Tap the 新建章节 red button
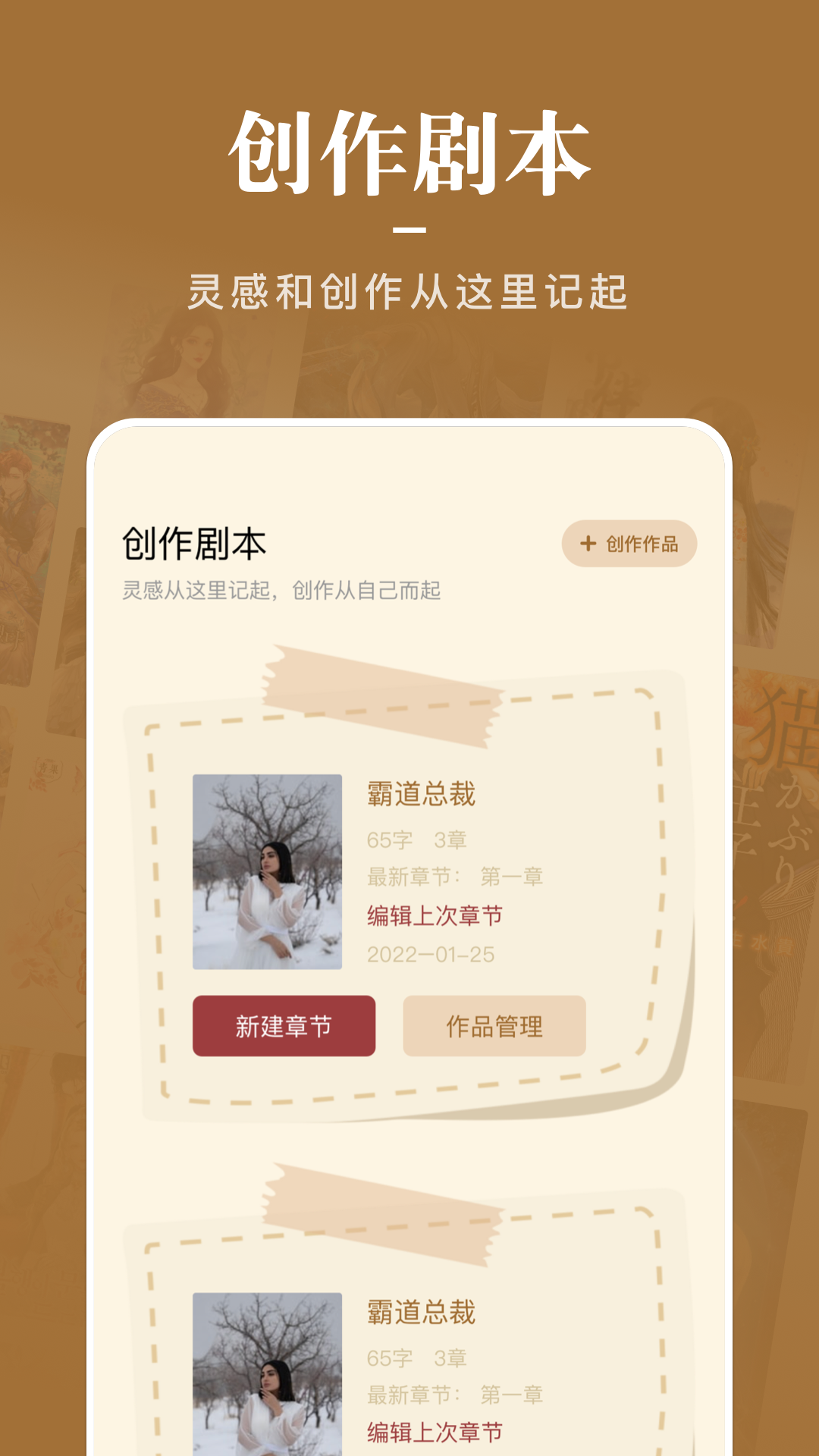 pos(283,1025)
